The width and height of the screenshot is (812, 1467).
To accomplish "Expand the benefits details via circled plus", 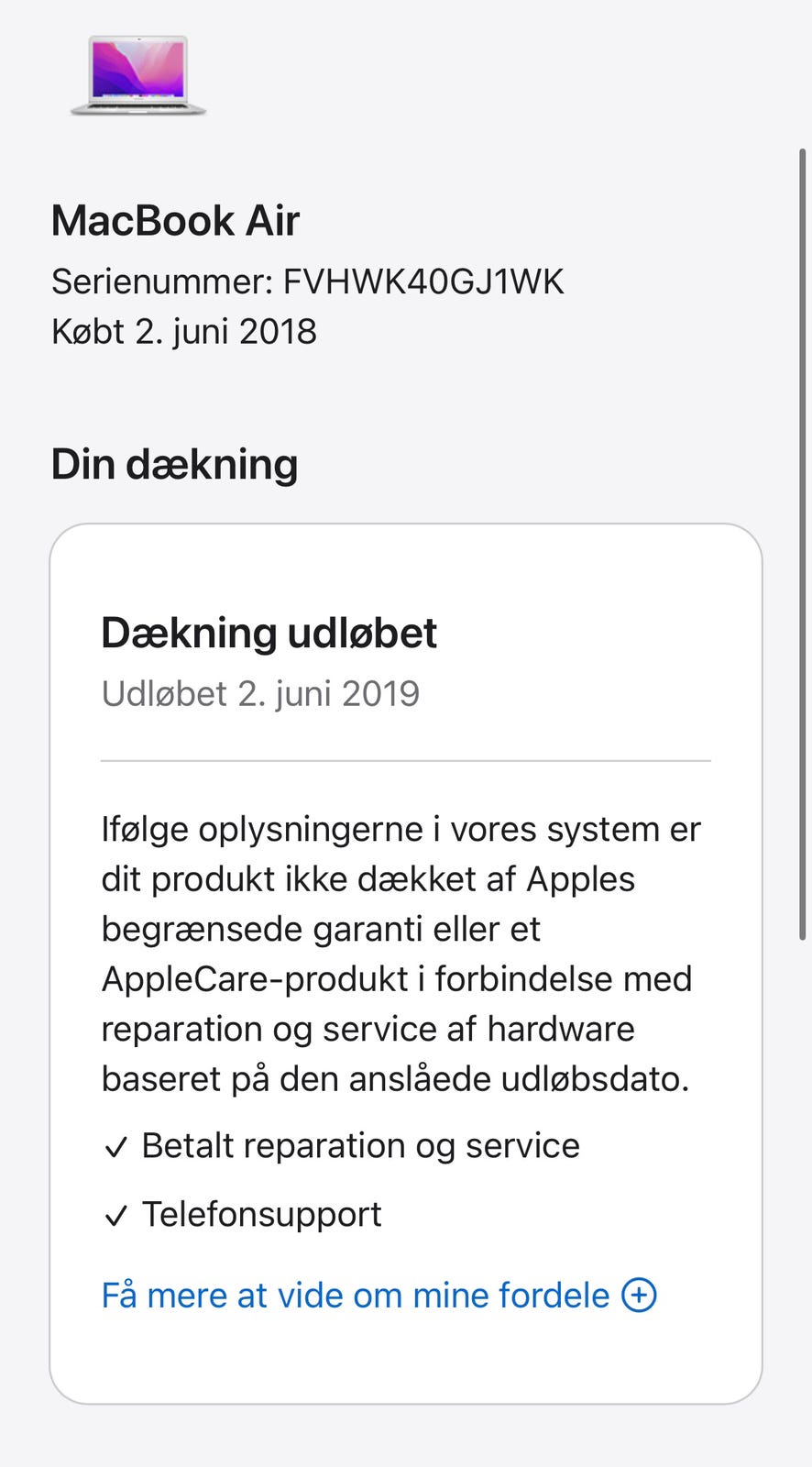I will [638, 1295].
